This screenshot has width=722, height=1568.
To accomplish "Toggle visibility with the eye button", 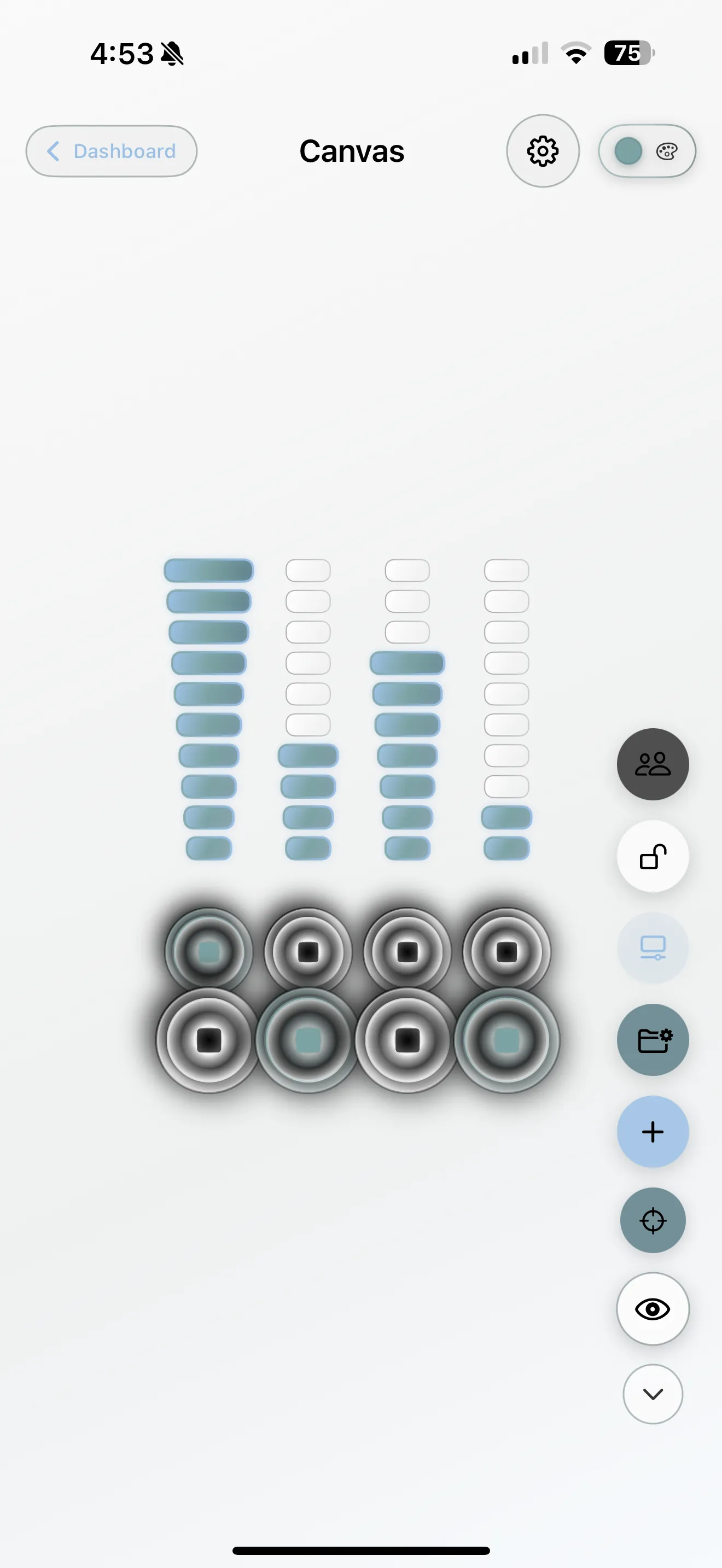I will point(653,1309).
